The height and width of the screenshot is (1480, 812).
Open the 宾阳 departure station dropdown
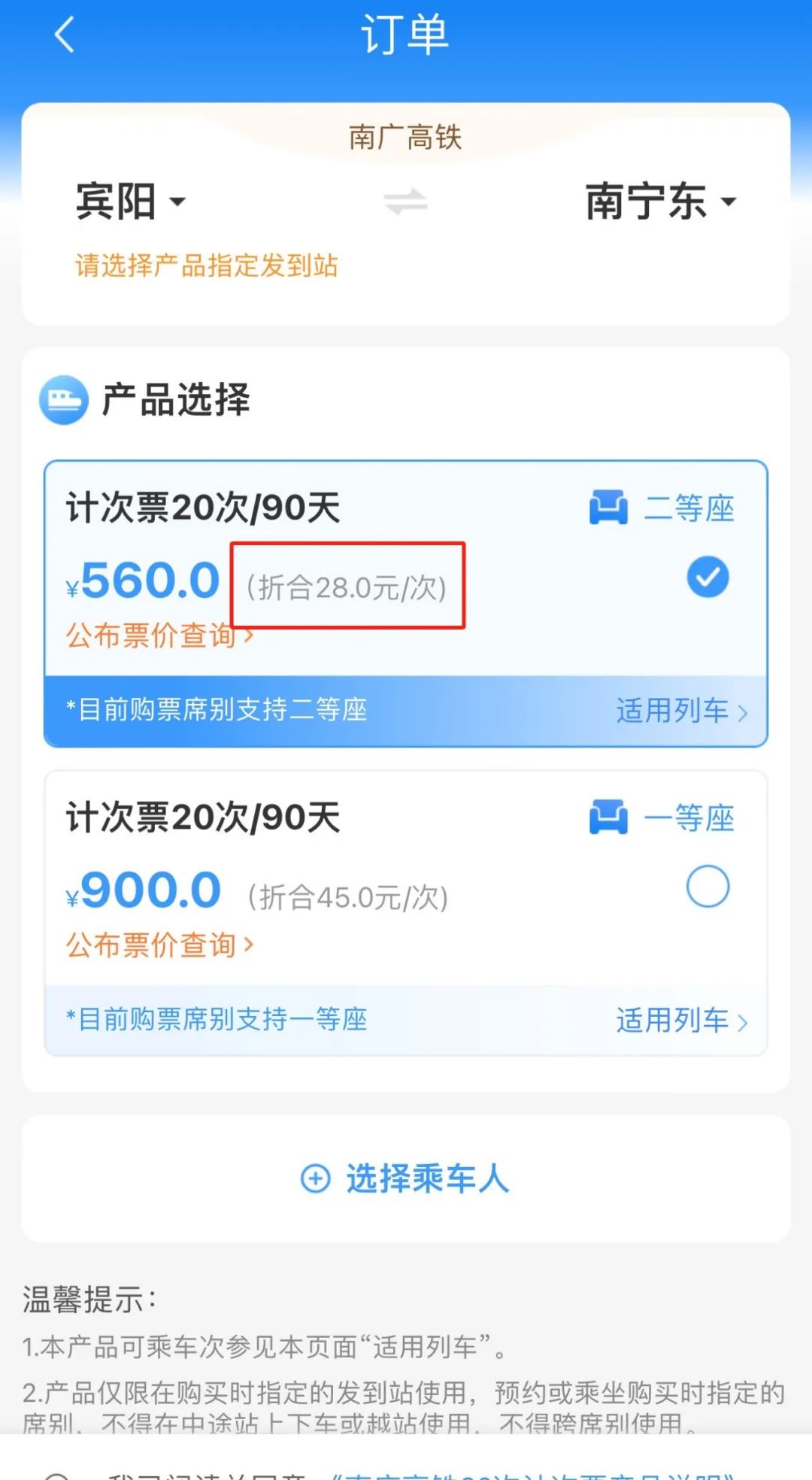tap(131, 202)
